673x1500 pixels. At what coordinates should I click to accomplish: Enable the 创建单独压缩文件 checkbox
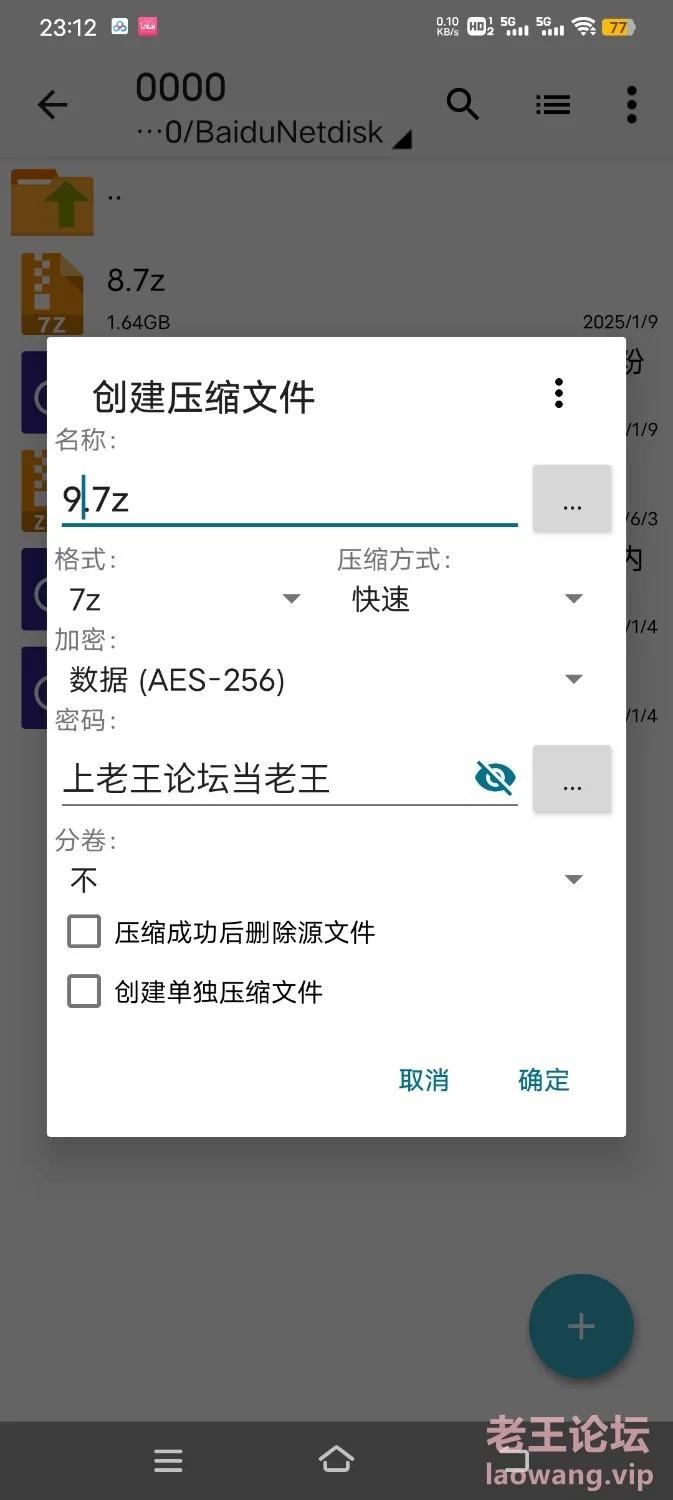84,992
